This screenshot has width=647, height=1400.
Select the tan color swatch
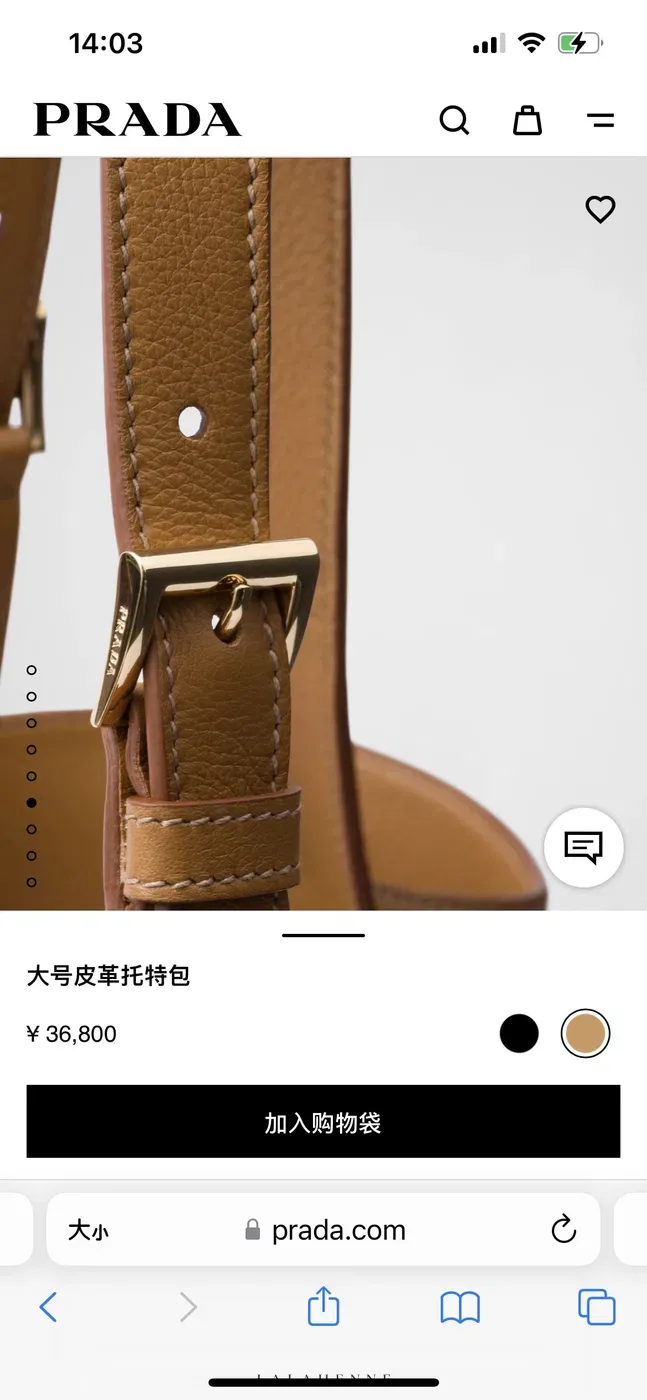[585, 1033]
